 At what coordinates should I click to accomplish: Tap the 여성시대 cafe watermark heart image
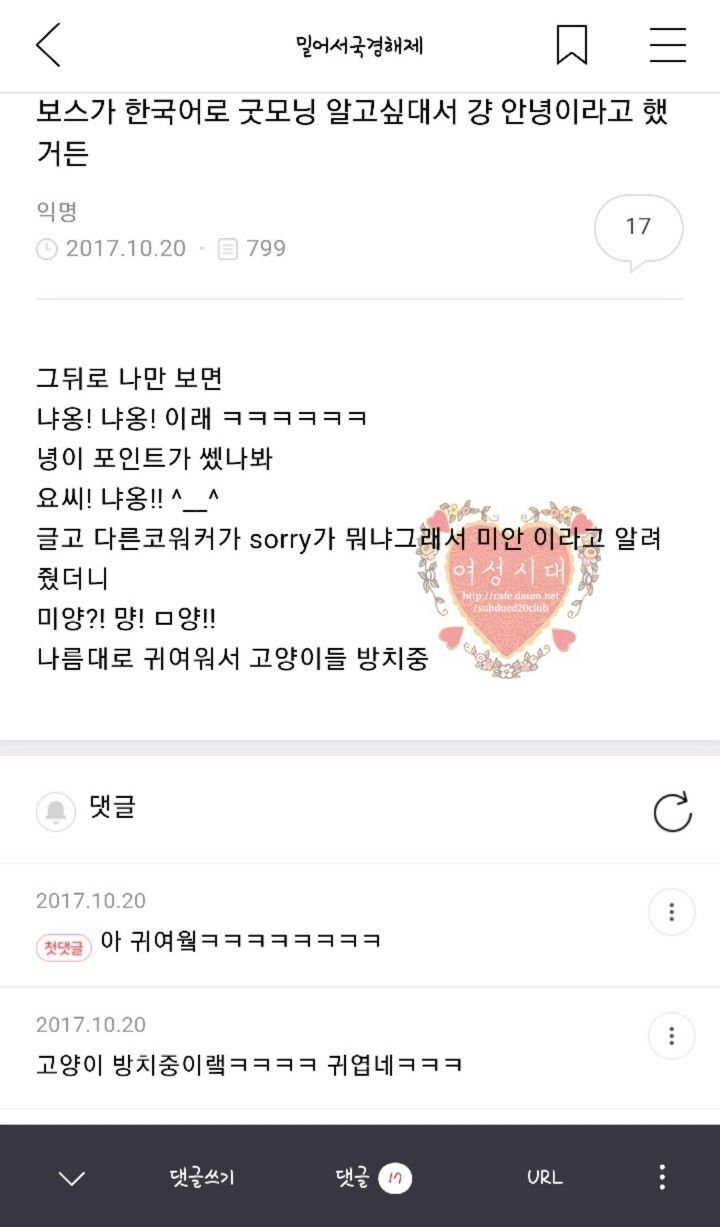pos(510,580)
